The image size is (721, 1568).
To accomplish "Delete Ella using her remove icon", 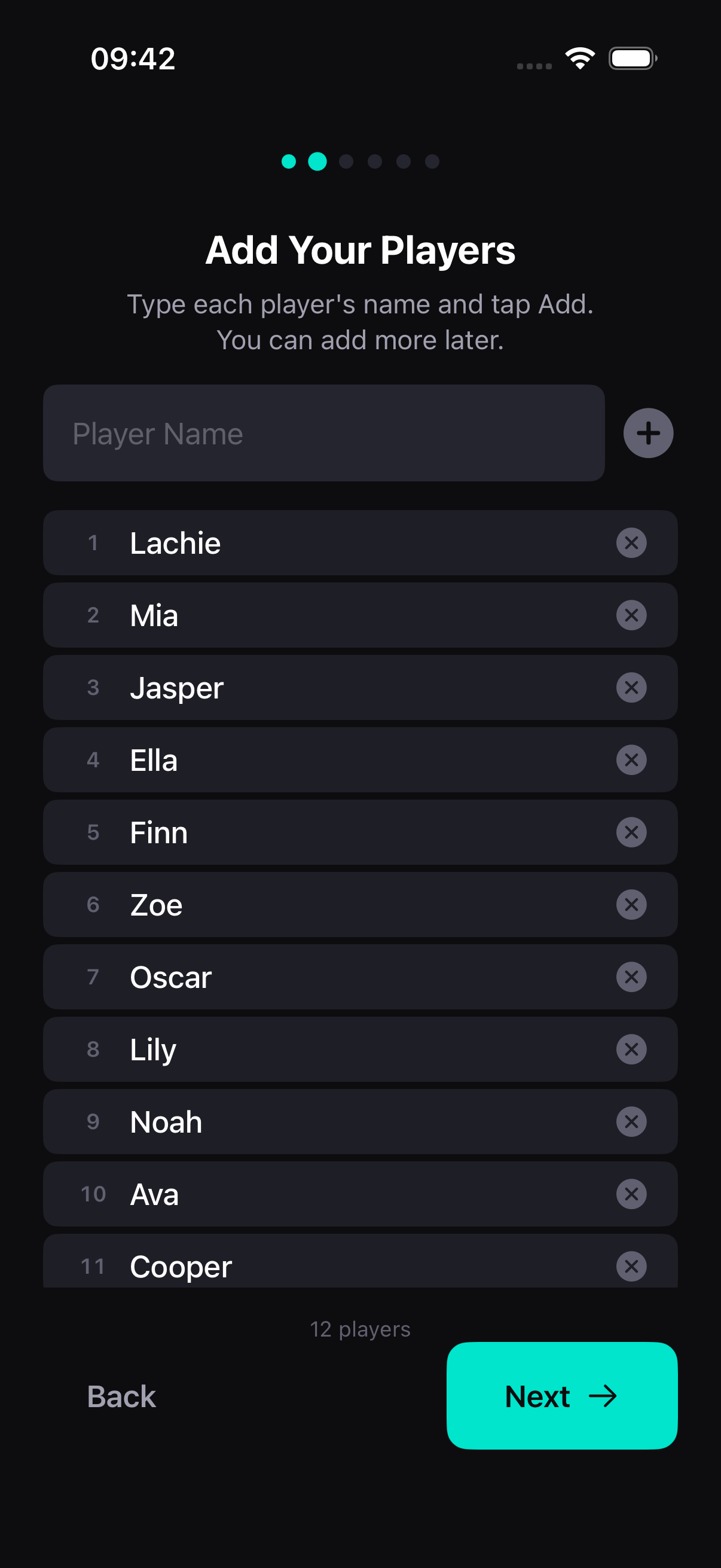I will pos(631,759).
